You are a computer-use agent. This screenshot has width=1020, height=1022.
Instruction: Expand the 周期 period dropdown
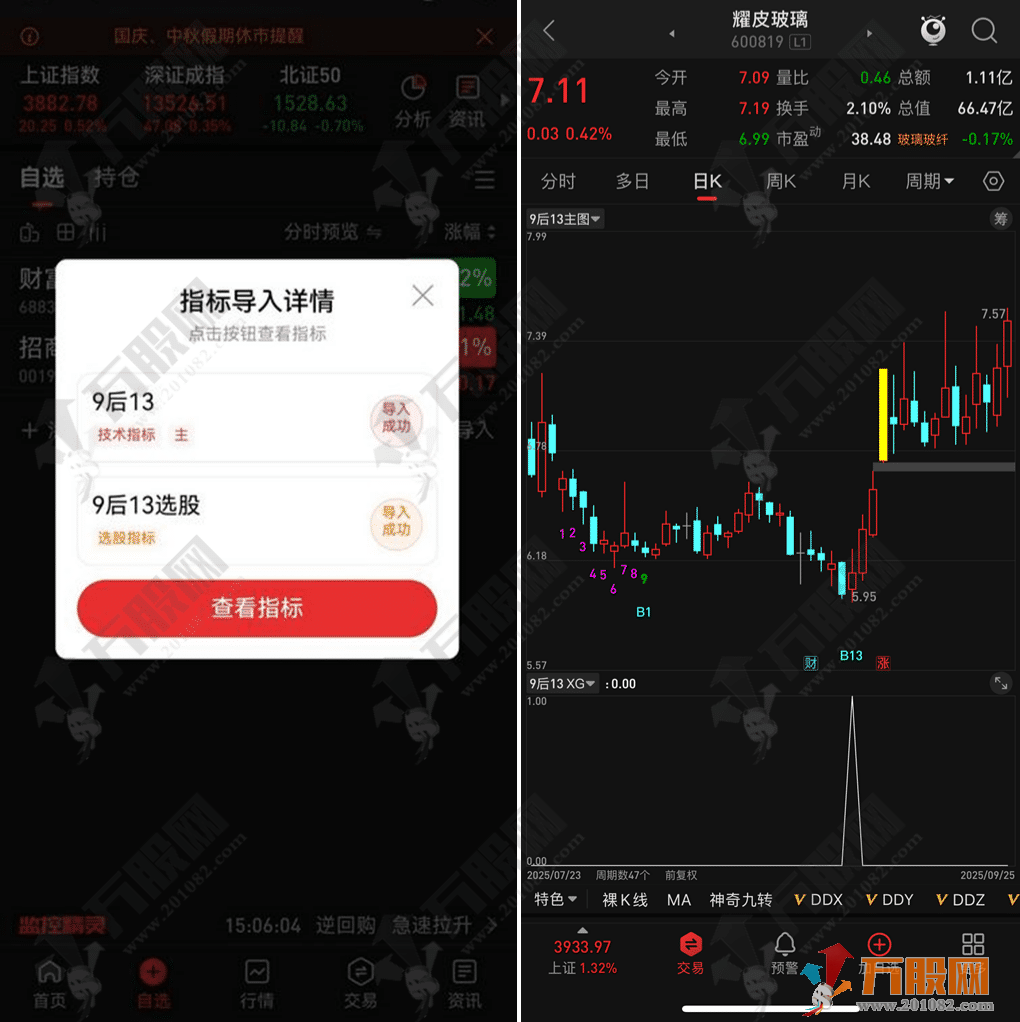(929, 181)
